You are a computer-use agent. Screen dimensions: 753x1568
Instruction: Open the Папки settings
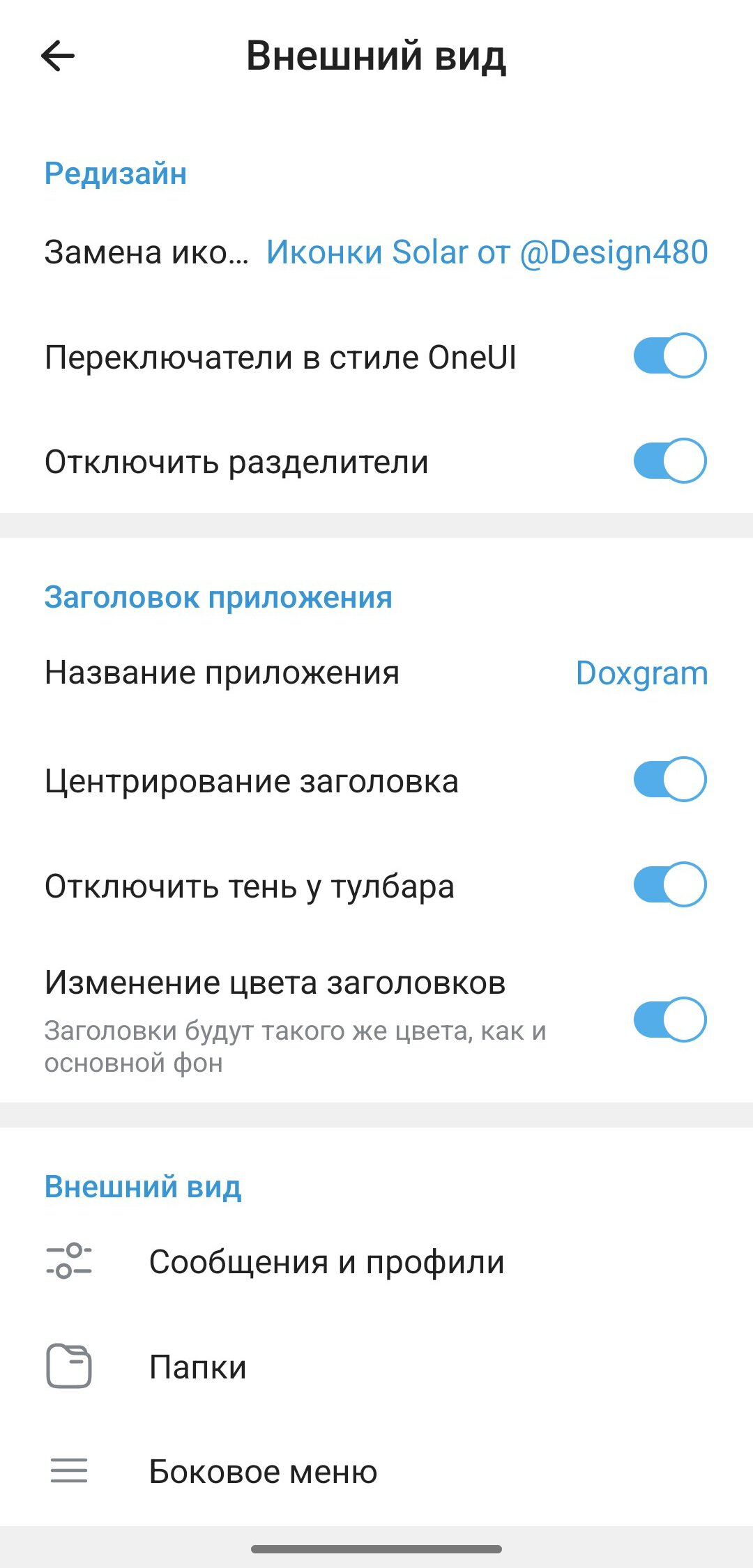pos(376,1367)
